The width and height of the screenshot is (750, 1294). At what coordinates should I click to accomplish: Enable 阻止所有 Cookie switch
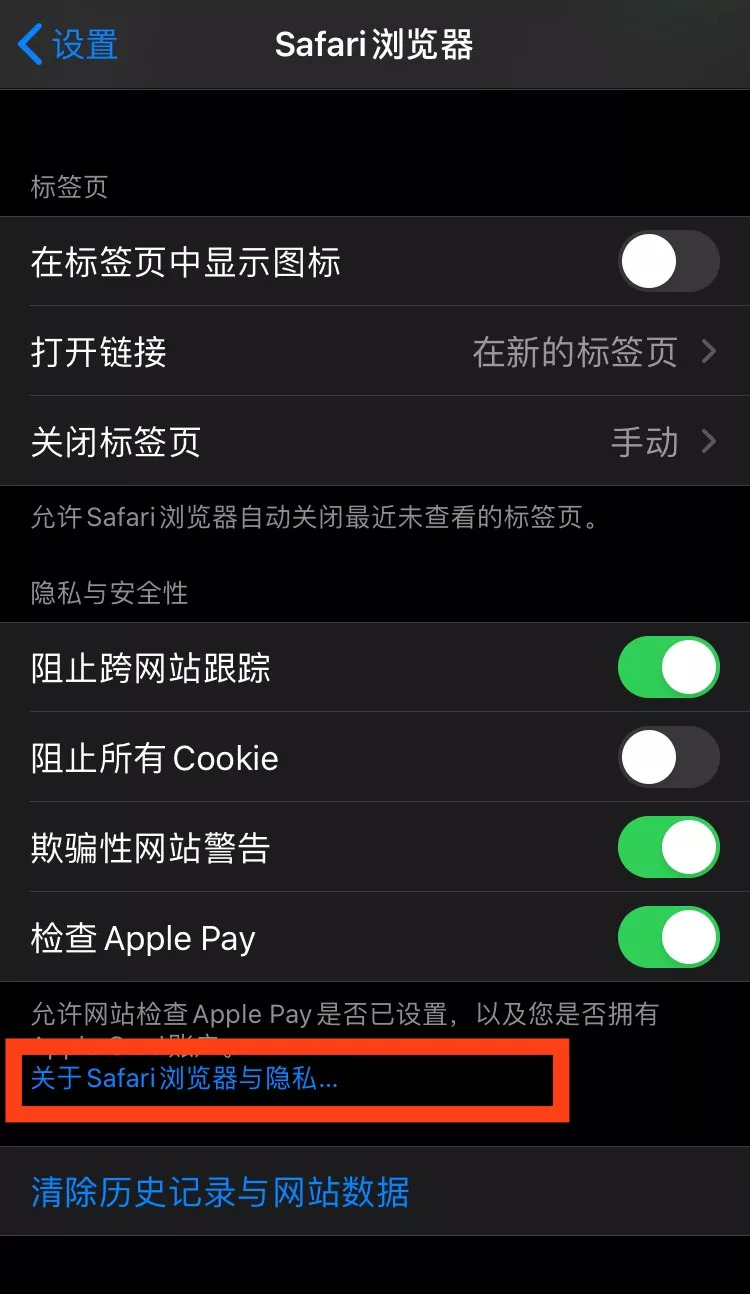coord(668,757)
